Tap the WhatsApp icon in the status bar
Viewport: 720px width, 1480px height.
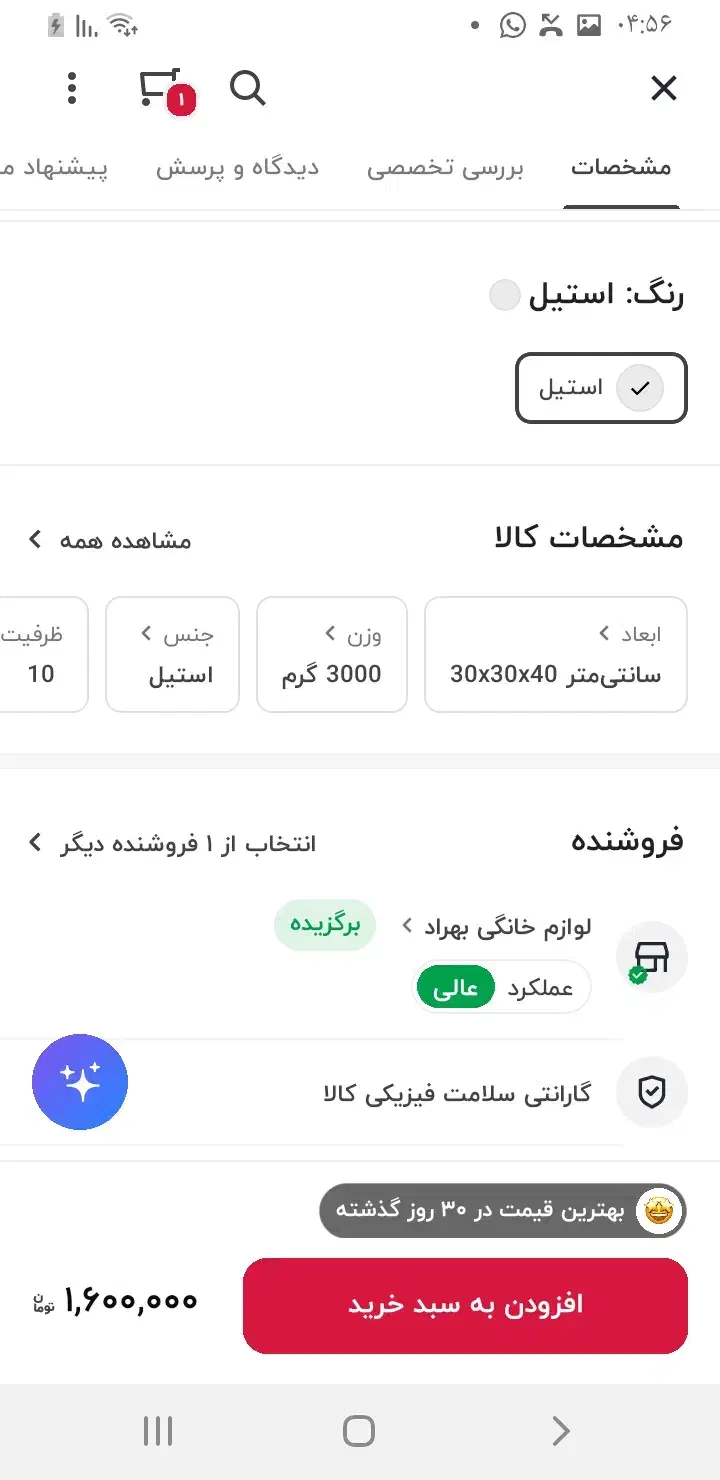513,25
